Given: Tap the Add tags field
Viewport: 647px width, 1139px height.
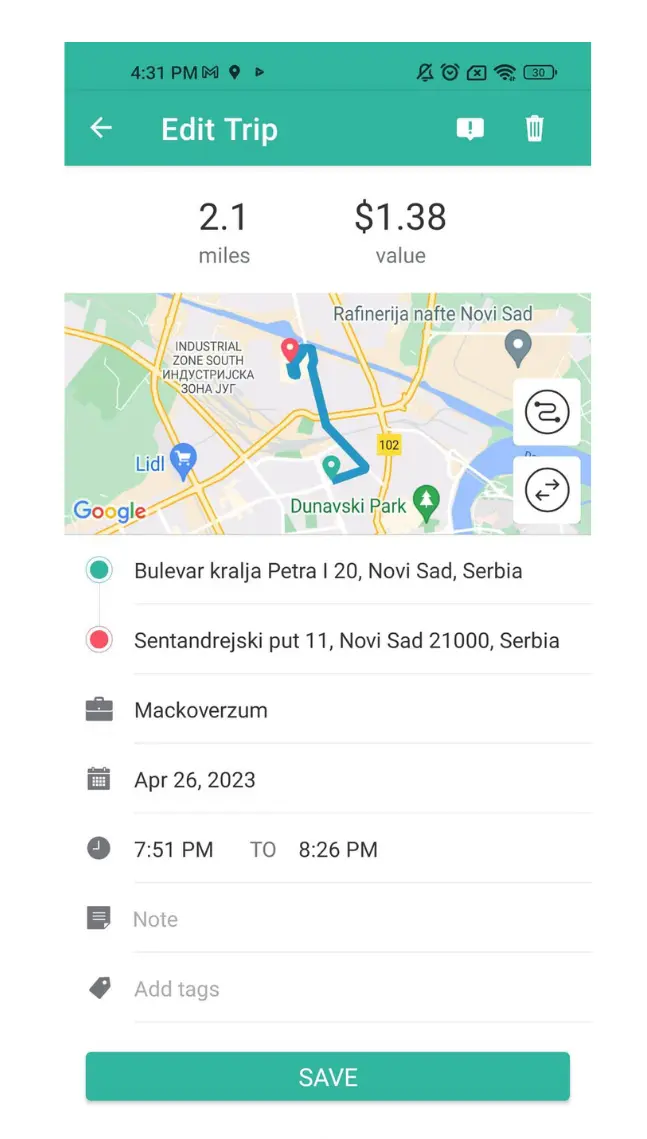Looking at the screenshot, I should coord(177,989).
